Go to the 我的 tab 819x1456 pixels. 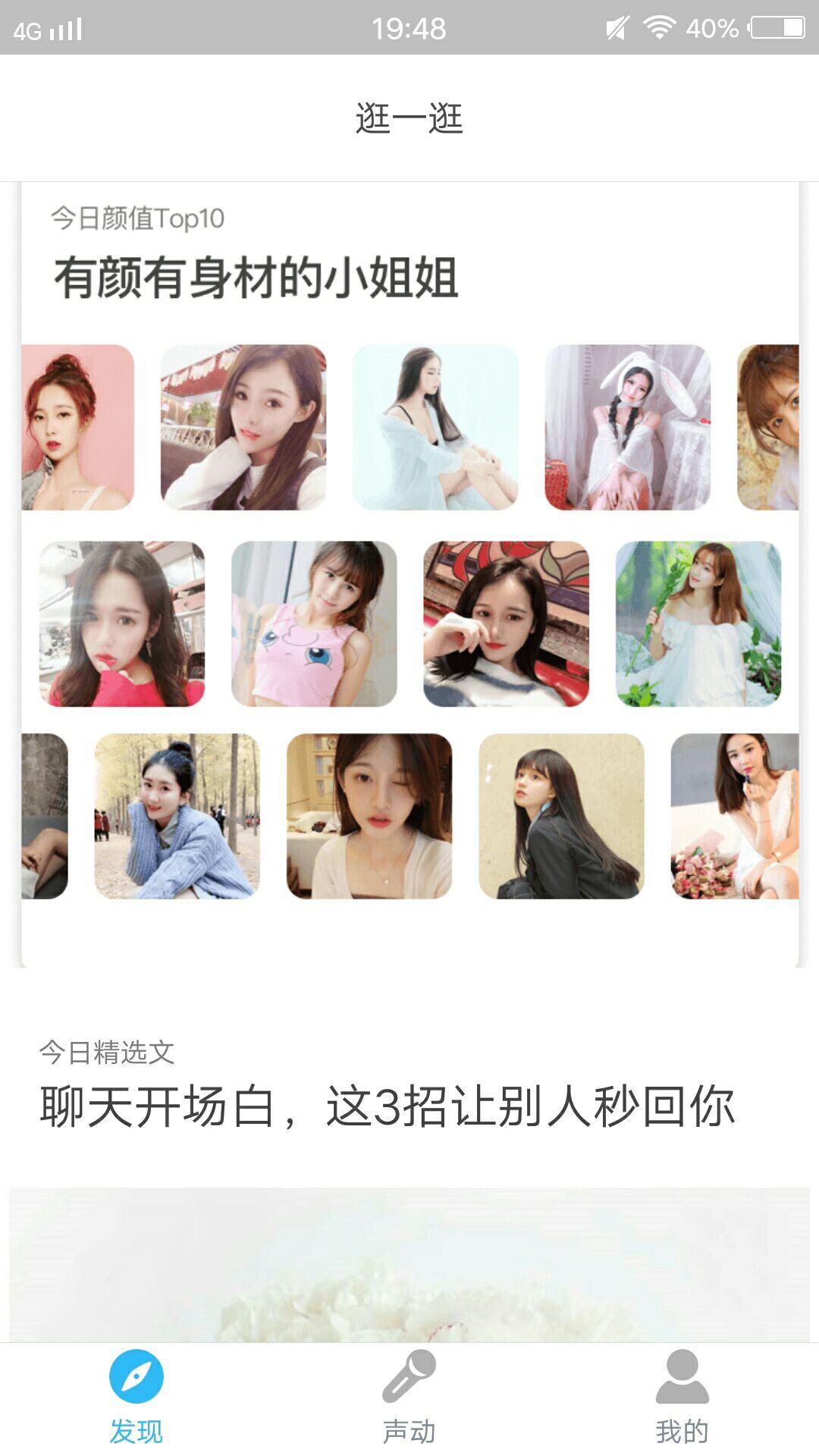coord(682,1397)
